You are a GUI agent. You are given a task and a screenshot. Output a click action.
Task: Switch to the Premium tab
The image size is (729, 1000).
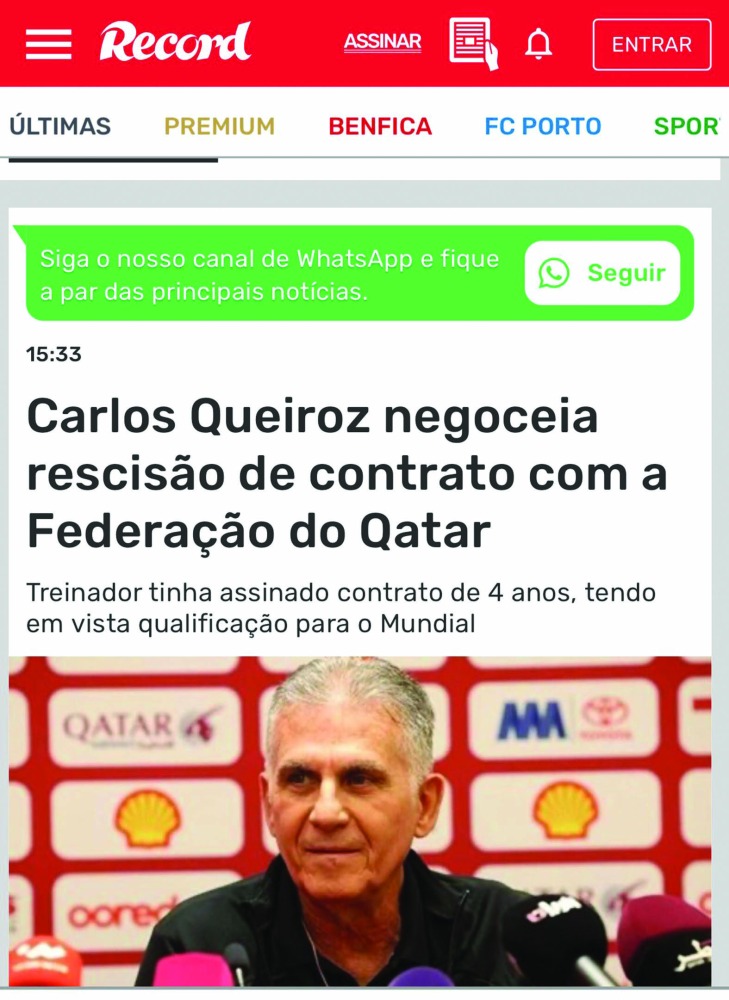pyautogui.click(x=219, y=126)
